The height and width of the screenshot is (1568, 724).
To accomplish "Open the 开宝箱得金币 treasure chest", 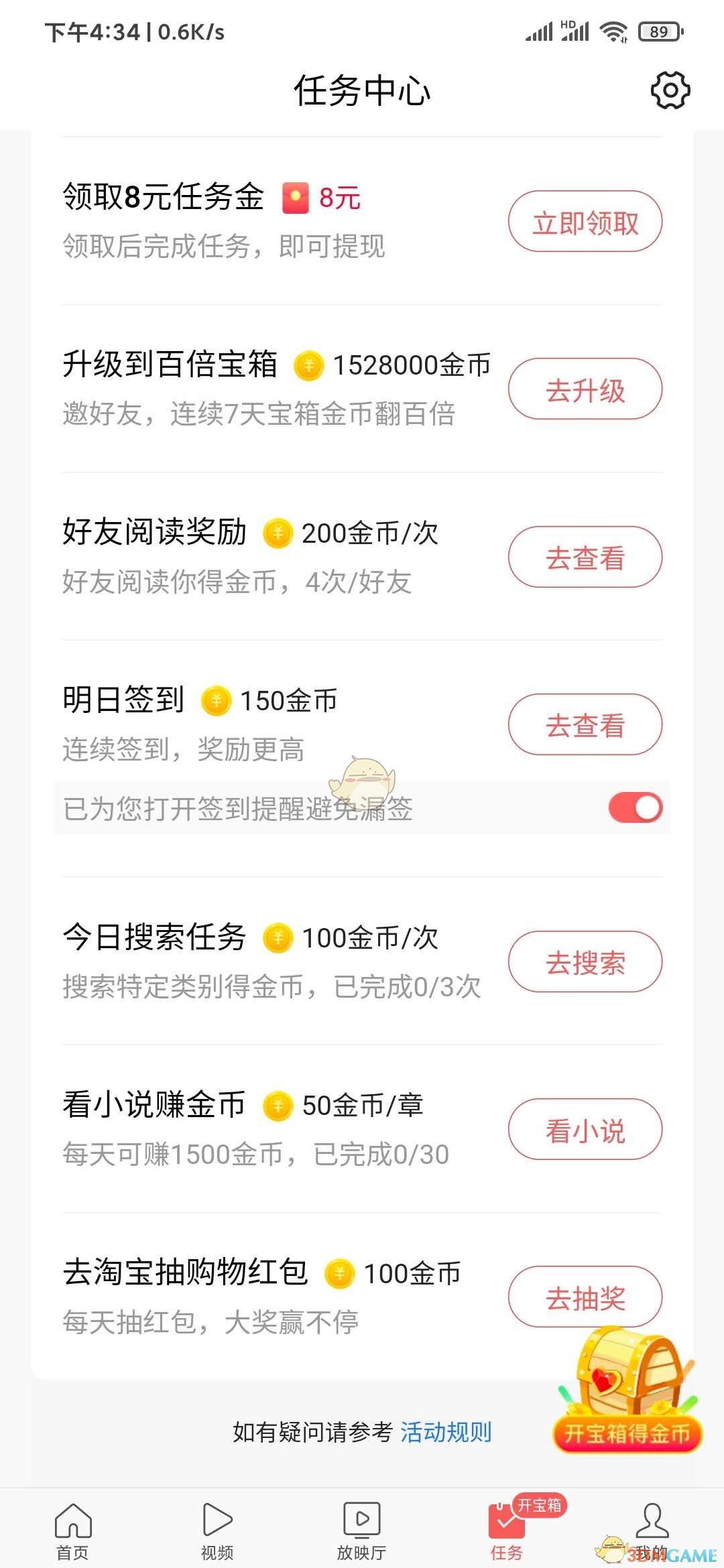I will coord(627,1394).
